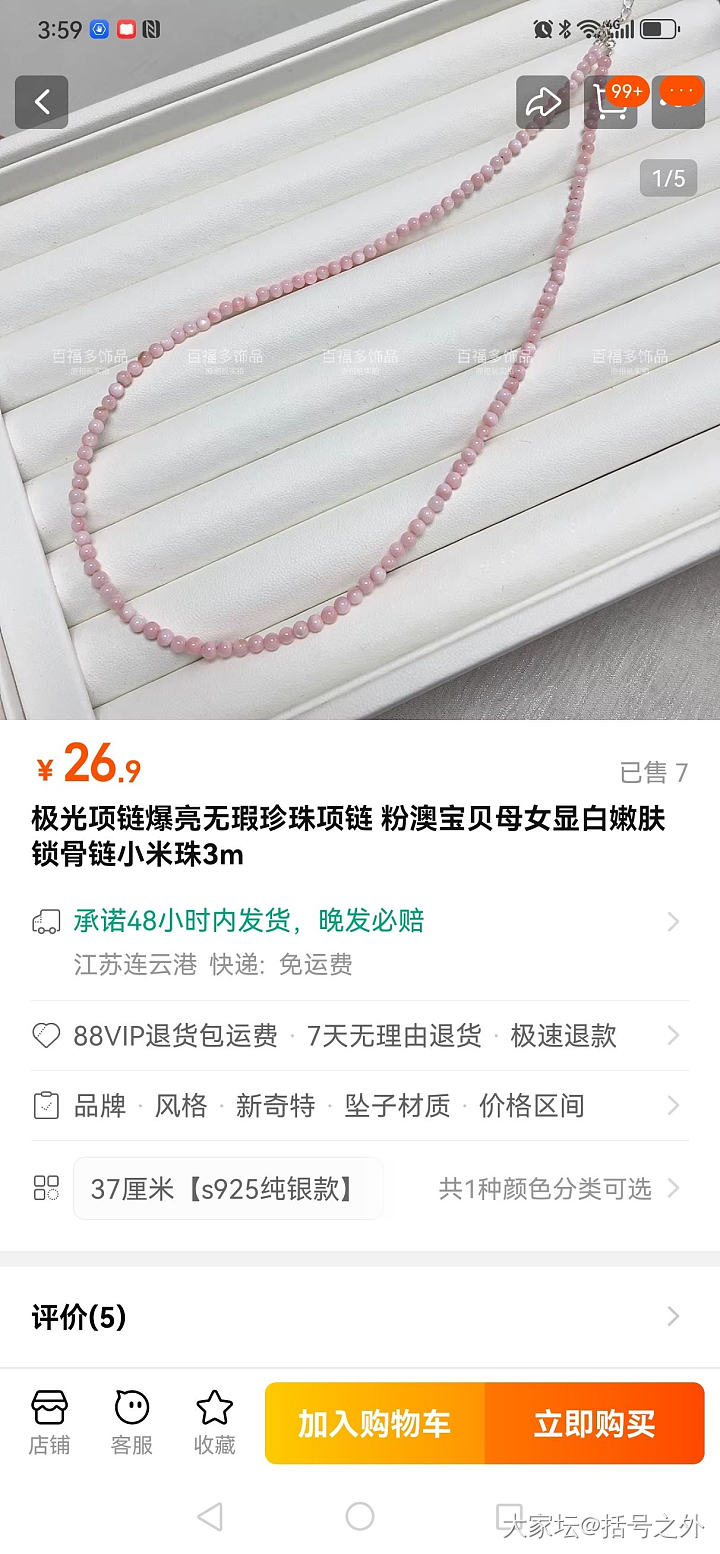Expand the color classification selector
Viewport: 720px width, 1554px height.
[558, 1188]
